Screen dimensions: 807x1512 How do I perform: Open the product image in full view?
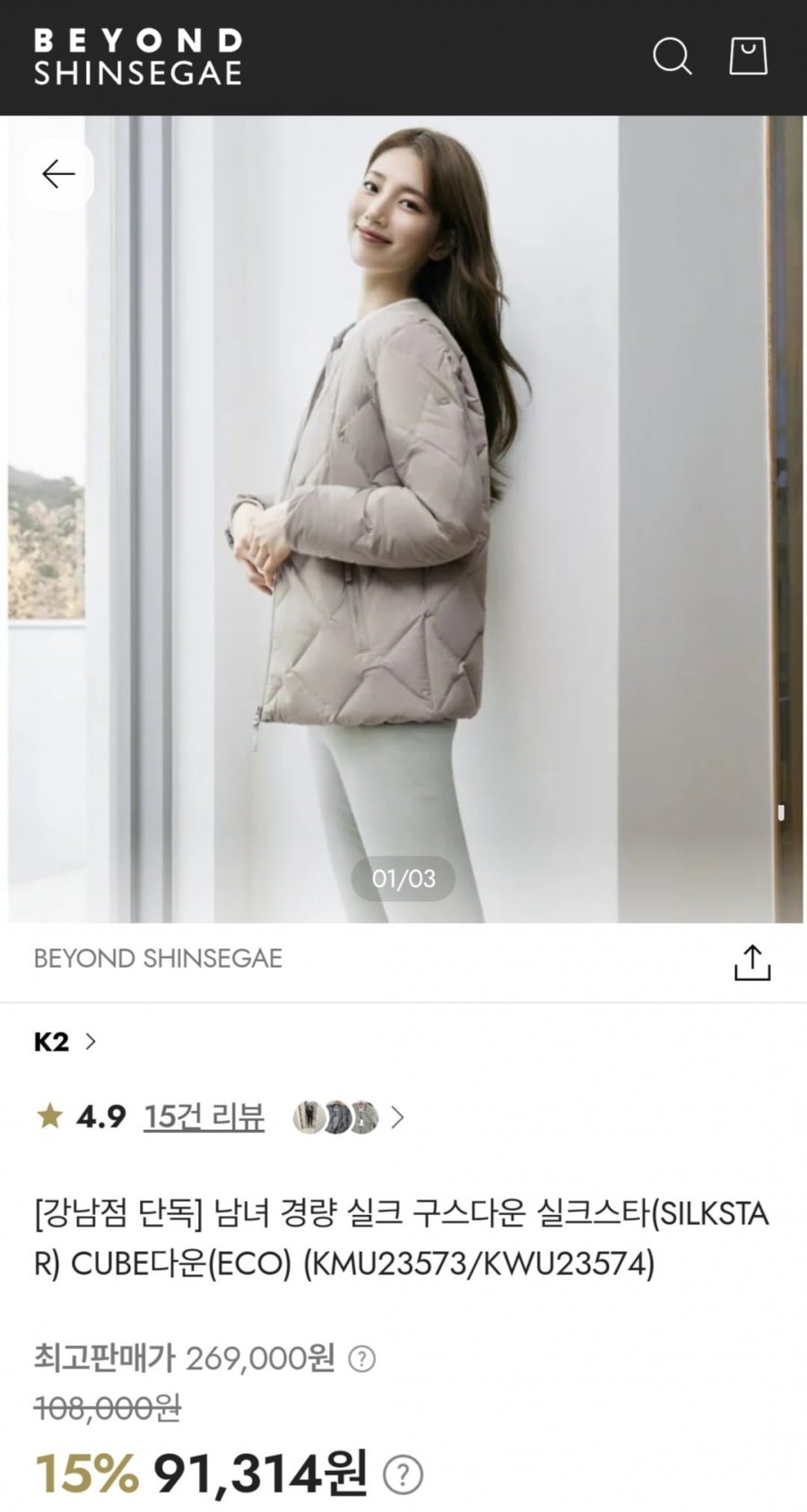point(403,520)
